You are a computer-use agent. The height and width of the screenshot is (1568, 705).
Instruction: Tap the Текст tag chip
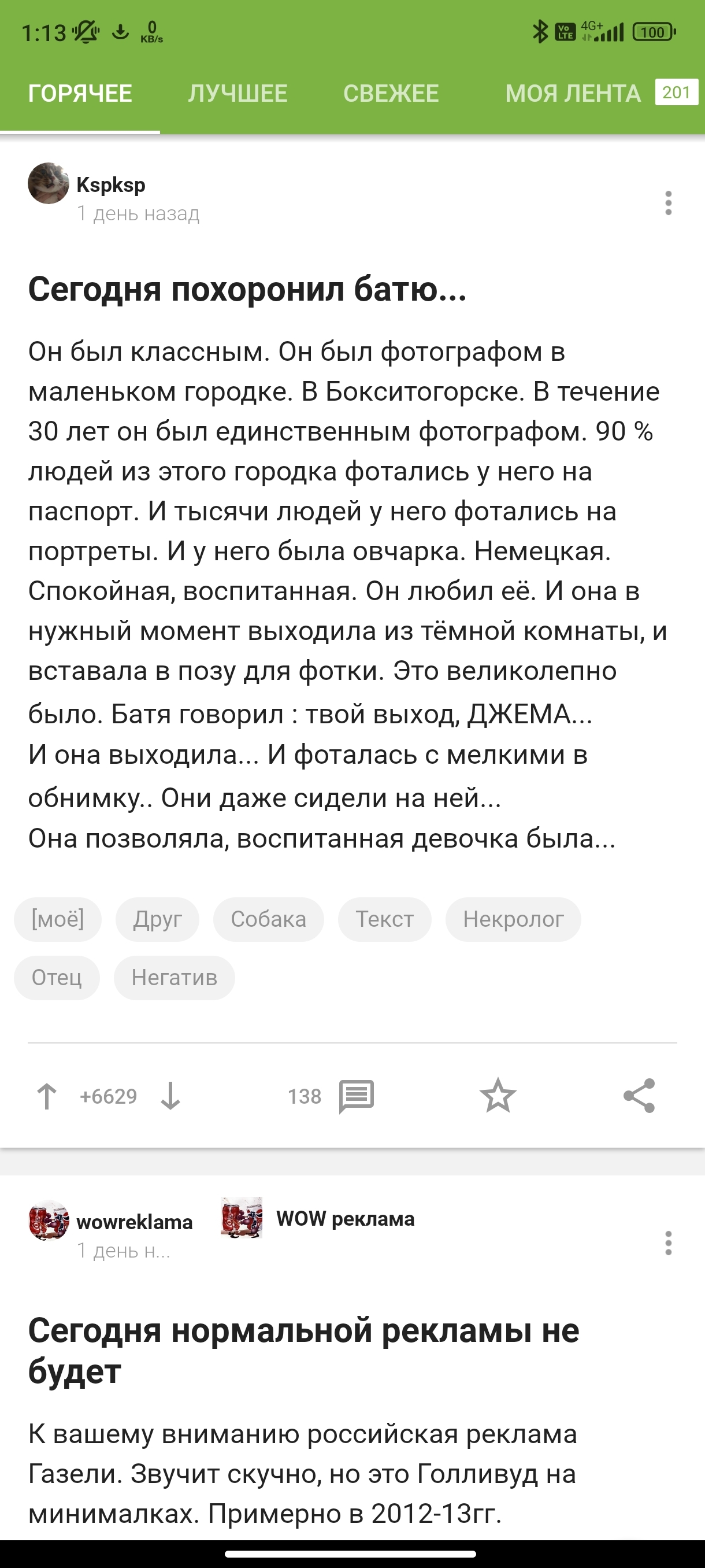click(384, 919)
